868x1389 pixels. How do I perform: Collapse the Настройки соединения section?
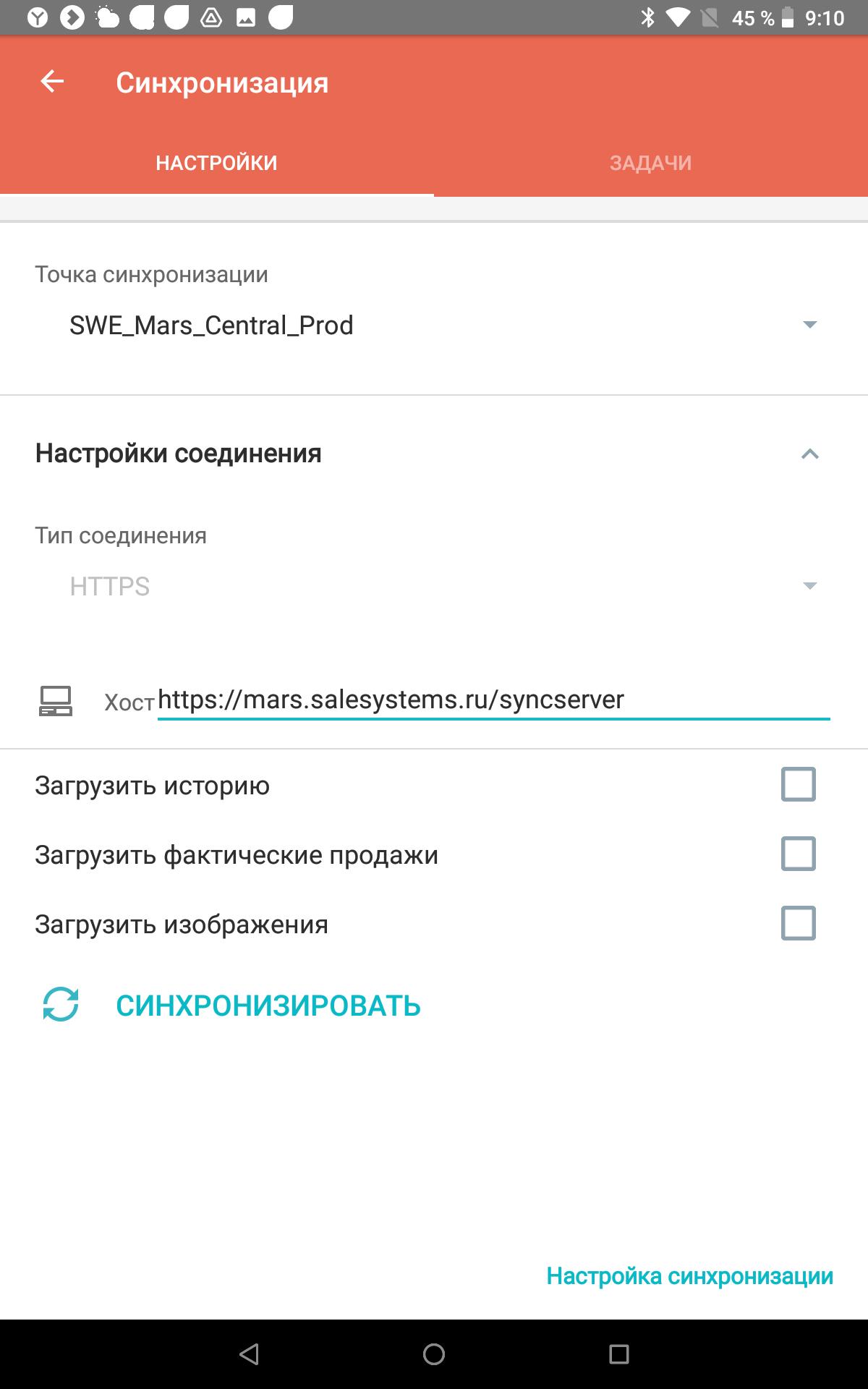pos(809,454)
